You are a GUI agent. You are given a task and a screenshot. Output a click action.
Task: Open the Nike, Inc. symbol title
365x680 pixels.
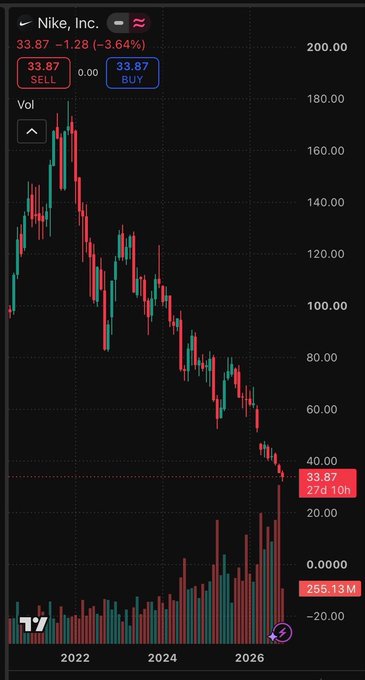(68, 23)
